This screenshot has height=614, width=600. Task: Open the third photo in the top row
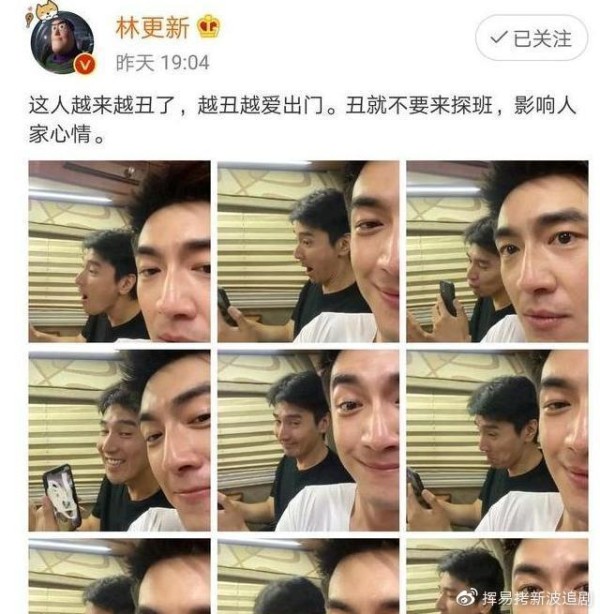point(496,252)
